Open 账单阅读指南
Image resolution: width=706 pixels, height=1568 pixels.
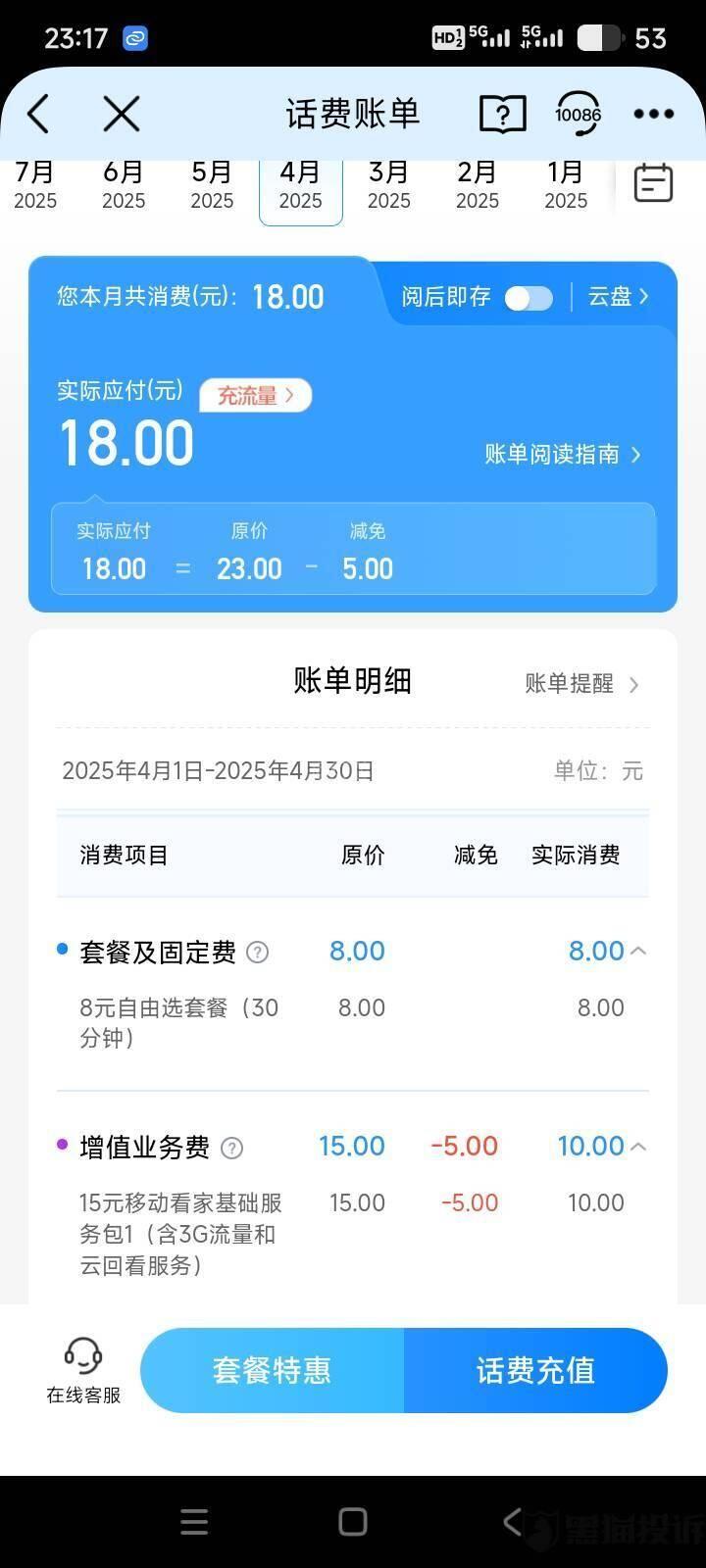pyautogui.click(x=562, y=455)
